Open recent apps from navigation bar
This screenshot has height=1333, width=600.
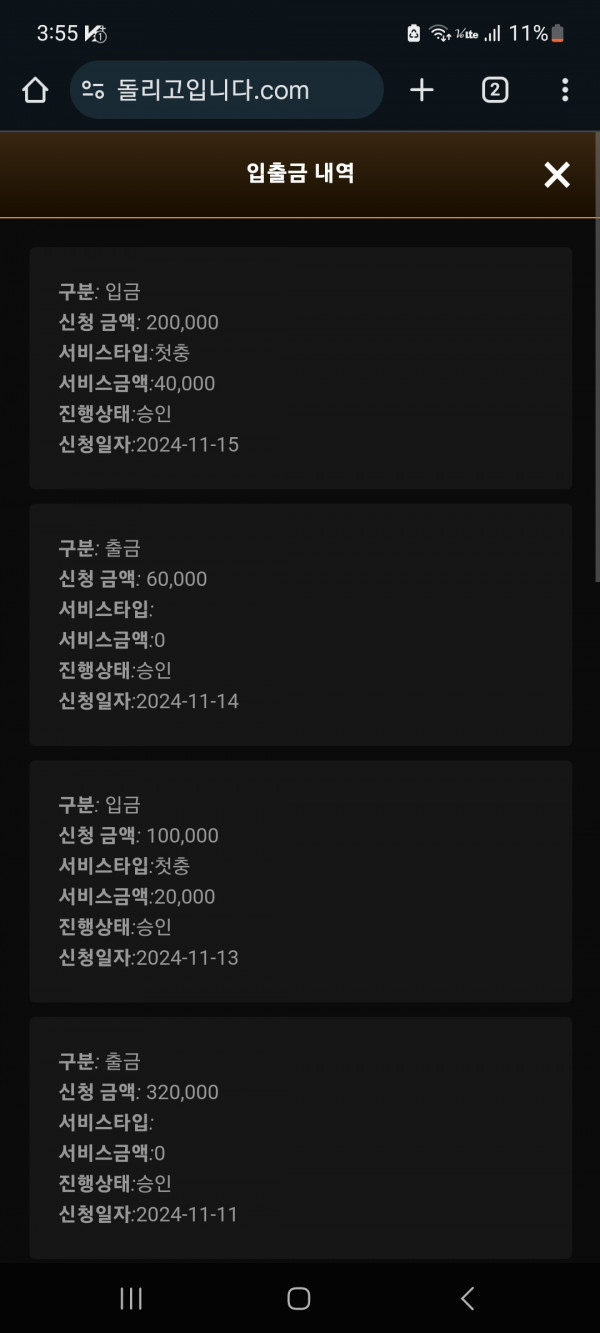pos(131,1298)
